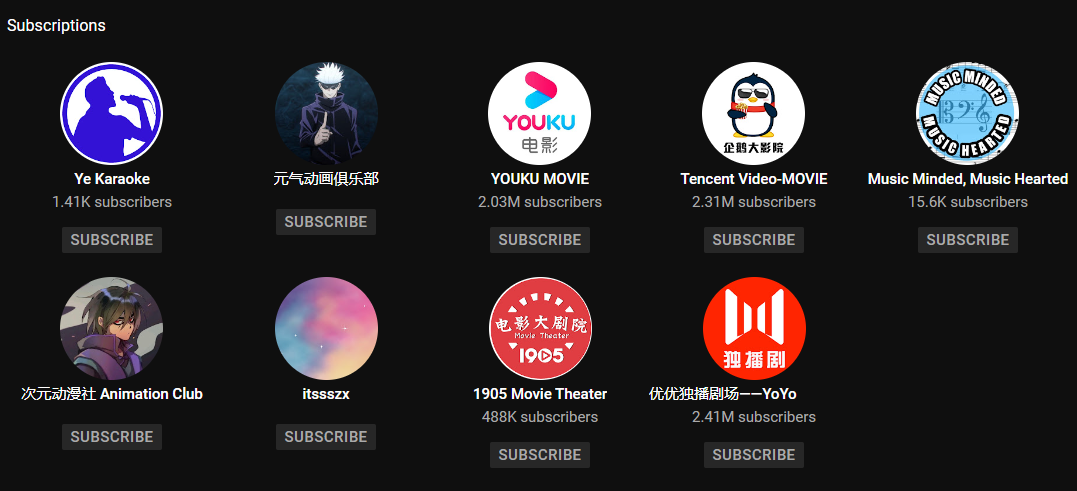Subscribe to 1905 Movie Theater
The image size is (1077, 491).
pyautogui.click(x=540, y=455)
